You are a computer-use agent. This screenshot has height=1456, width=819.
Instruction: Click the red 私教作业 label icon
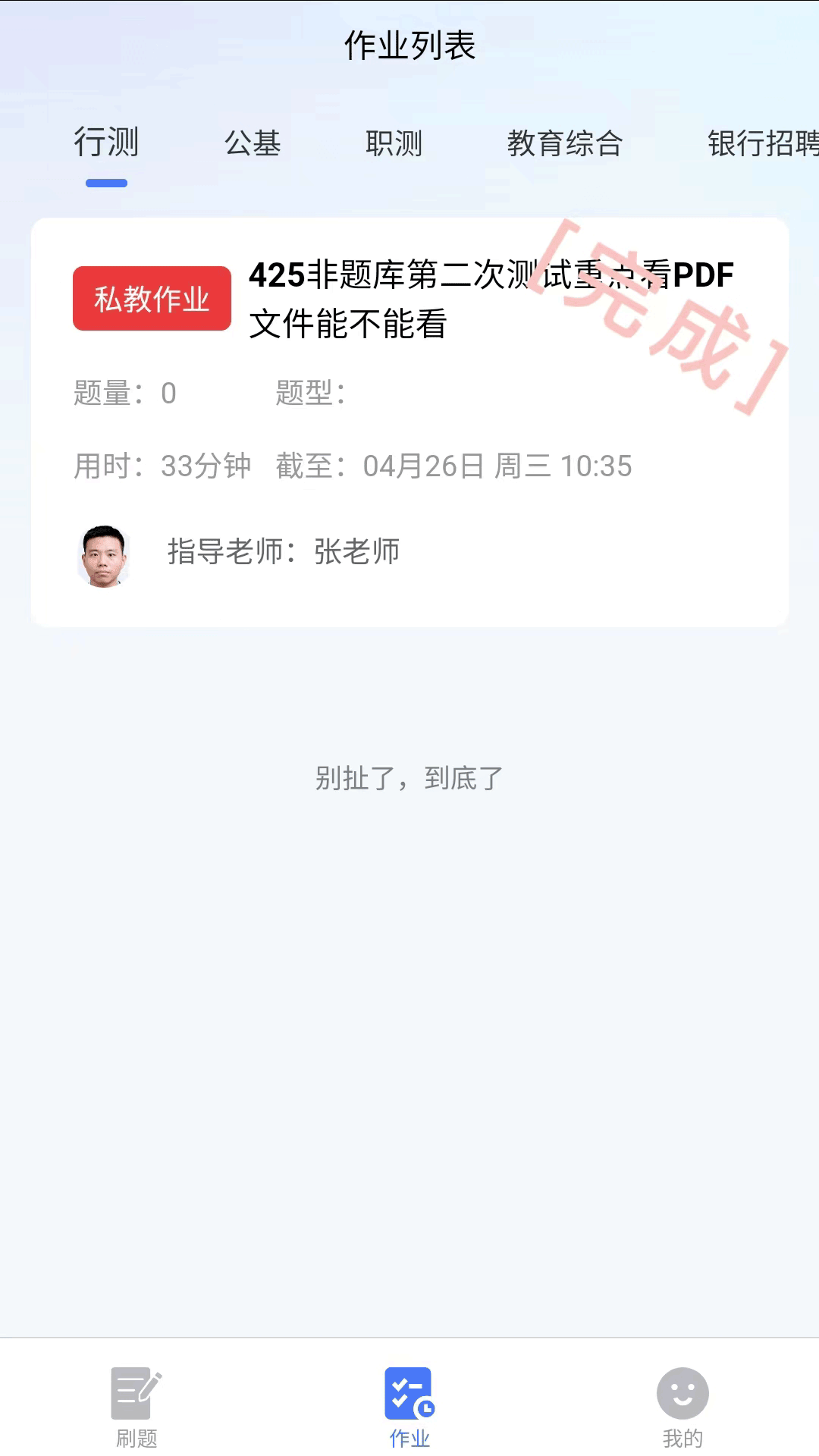(x=151, y=299)
